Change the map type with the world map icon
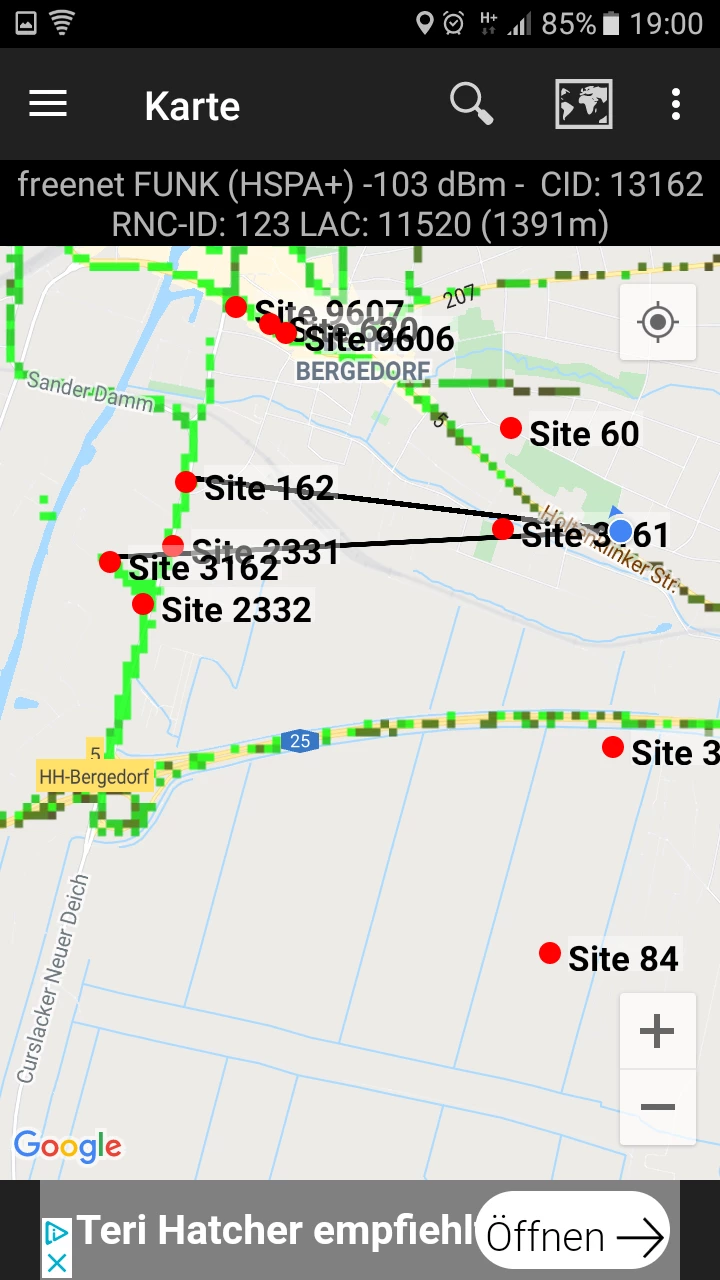The image size is (720, 1280). click(583, 104)
